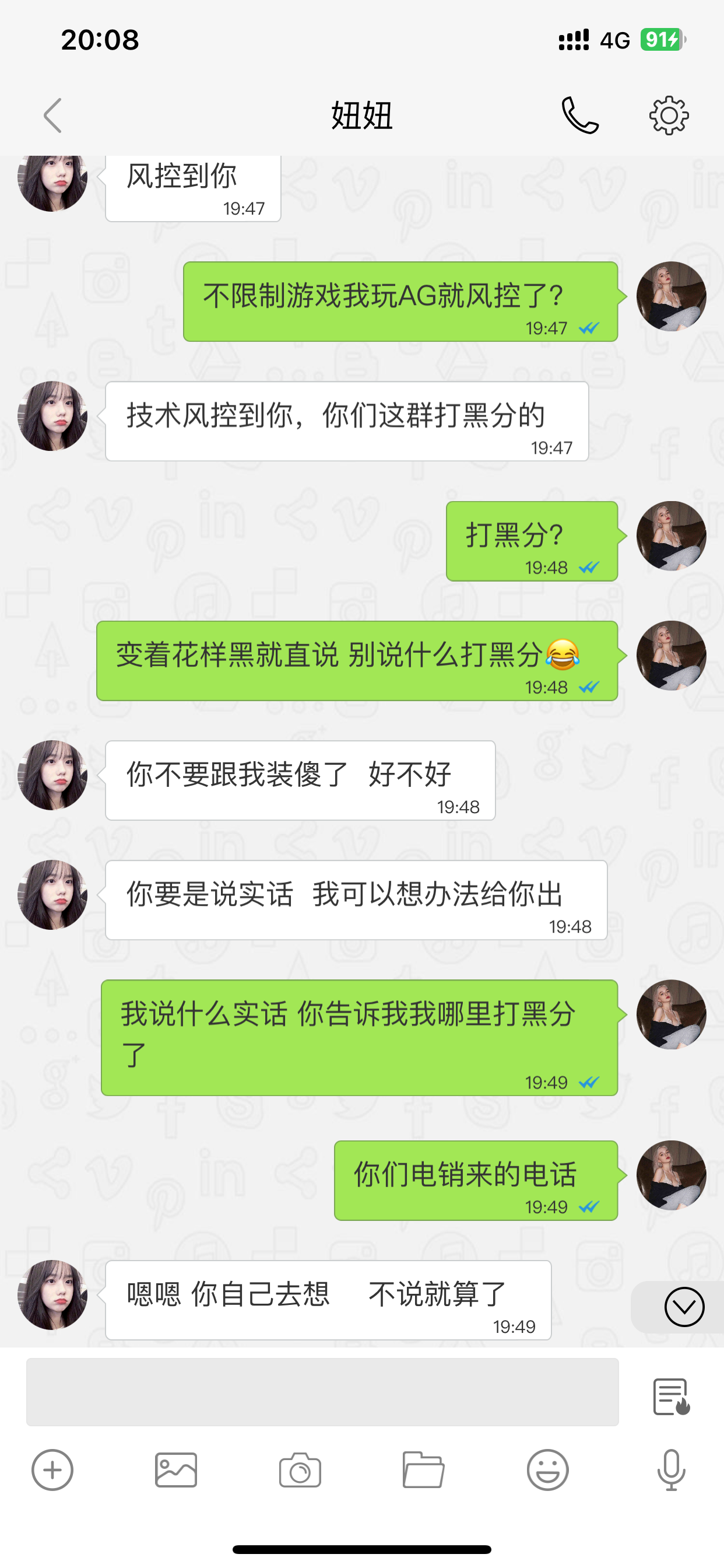Record a voice message with the microphone
Screen dimensions: 724x1568
coord(671,1470)
